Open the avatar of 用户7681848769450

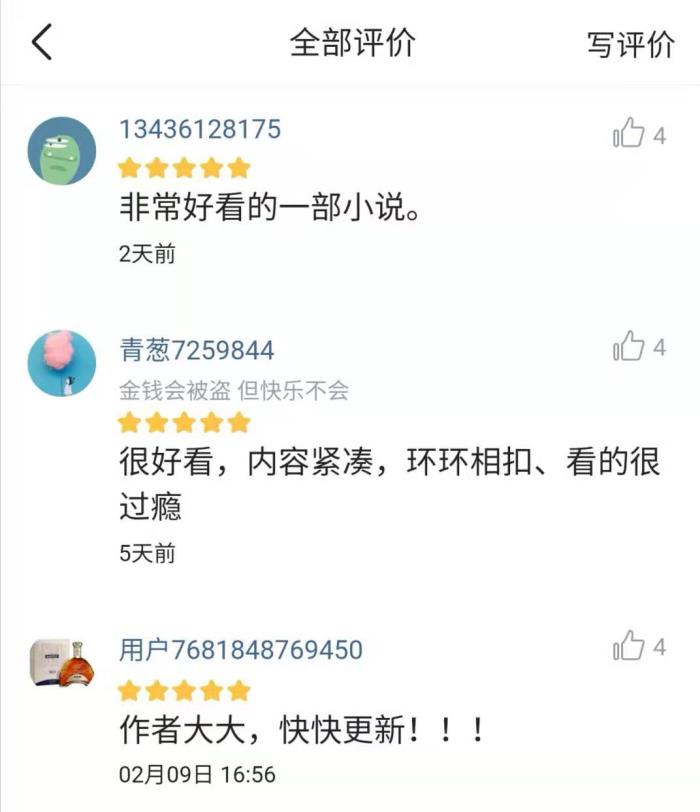61,663
